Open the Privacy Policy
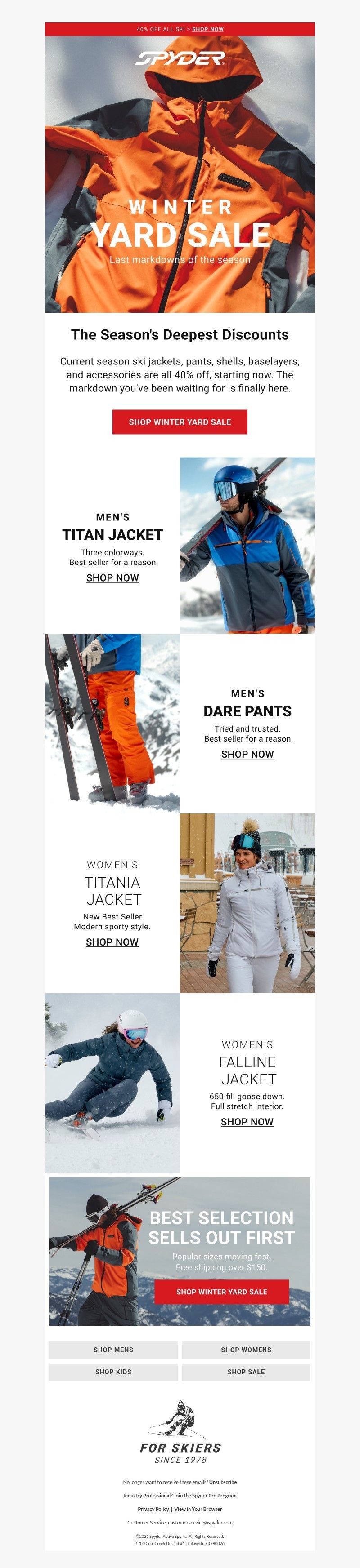This screenshot has height=1568, width=360. tap(153, 1509)
